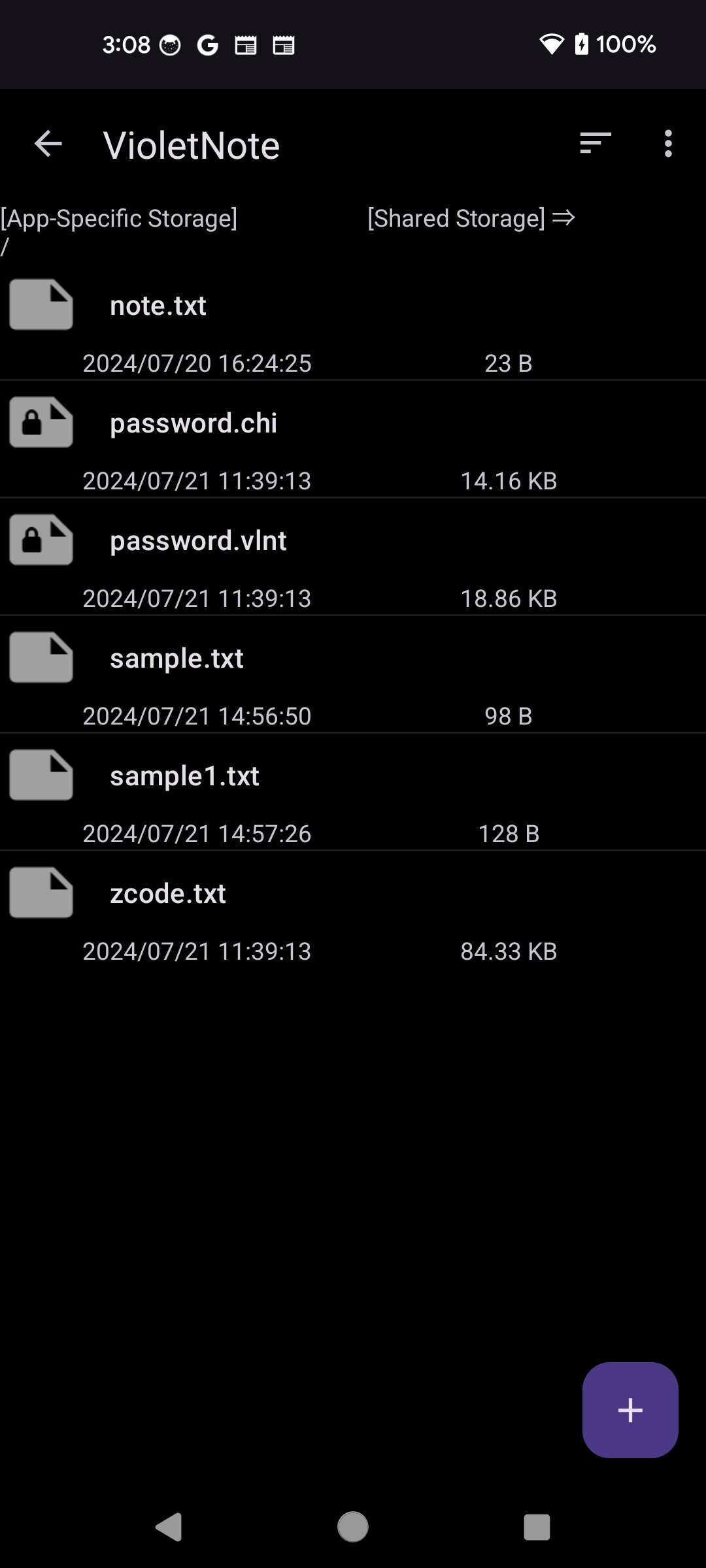Switch to Shared Storage

471,218
